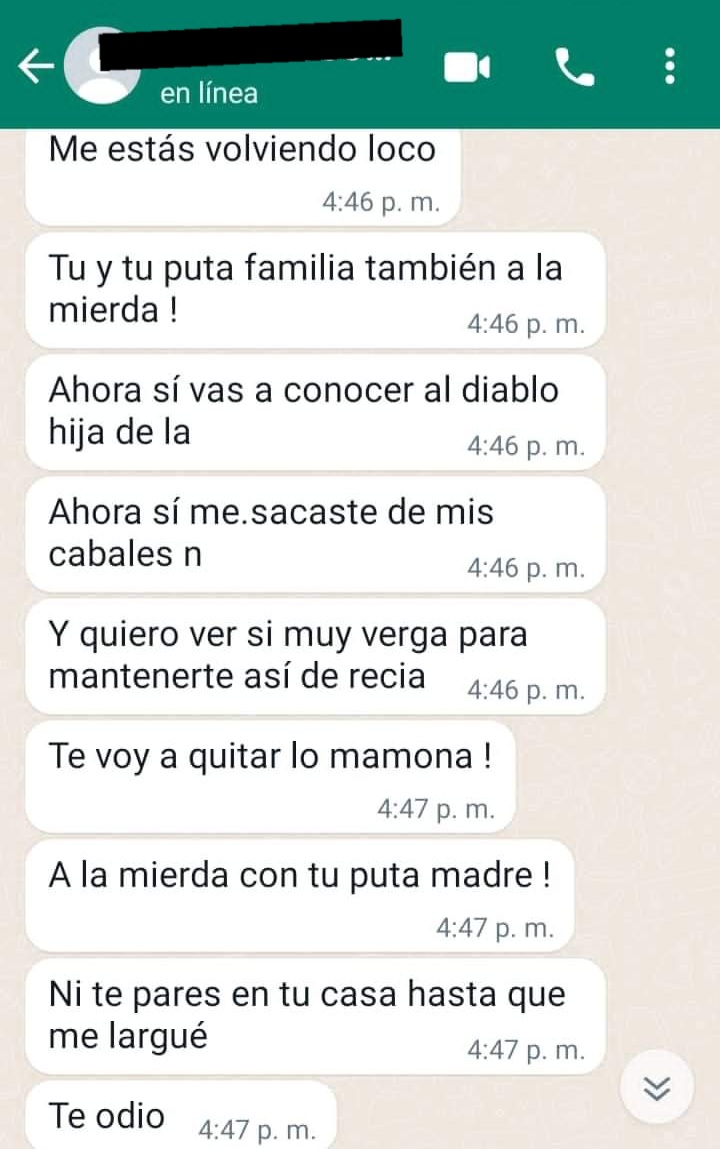720x1149 pixels.
Task: Go back to the chat list
Action: click(x=36, y=67)
